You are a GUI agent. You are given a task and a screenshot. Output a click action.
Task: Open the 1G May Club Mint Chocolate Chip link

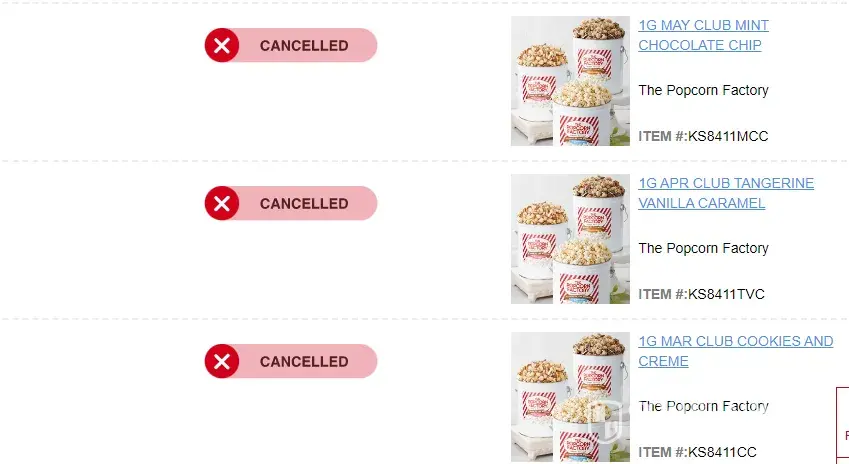tap(703, 35)
